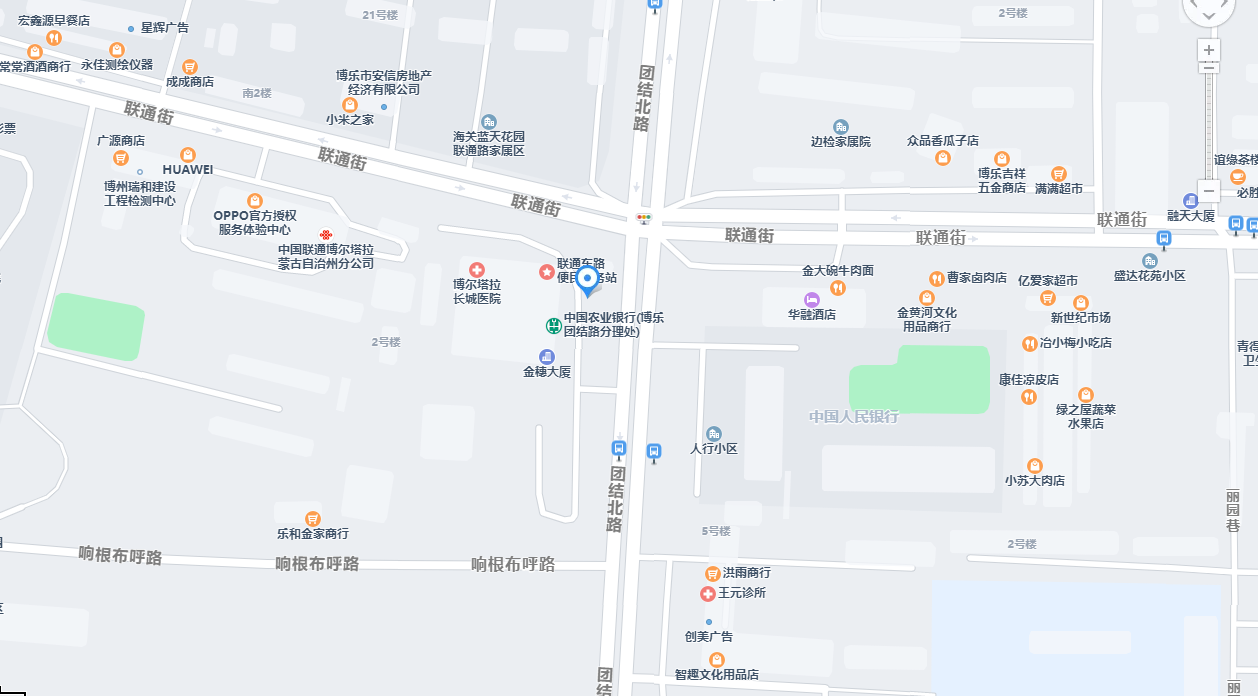The height and width of the screenshot is (696, 1258).
Task: Pan the map down with the arrow control
Action: 1208,14
